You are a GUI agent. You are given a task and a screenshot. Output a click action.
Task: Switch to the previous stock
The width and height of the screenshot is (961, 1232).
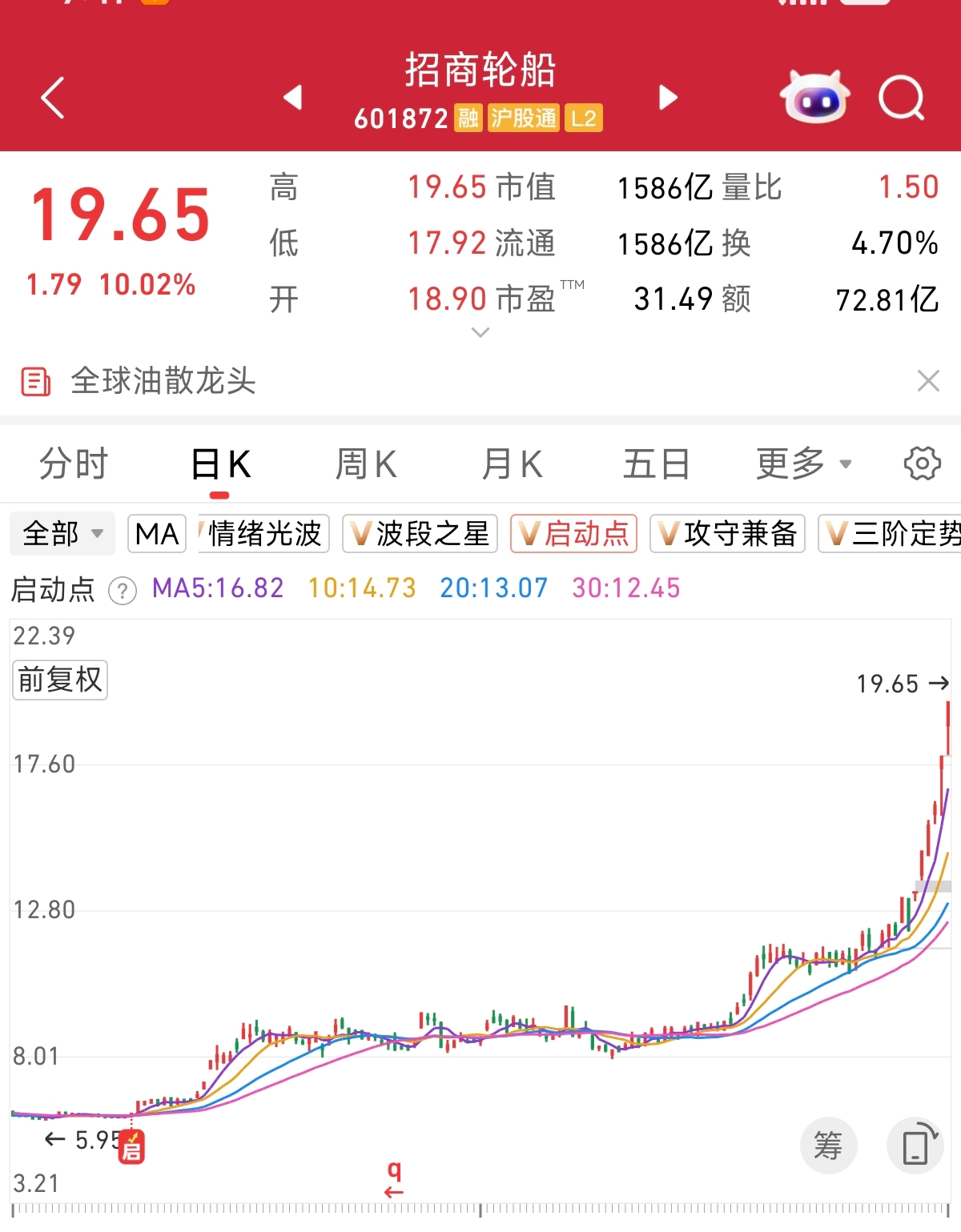click(x=293, y=98)
